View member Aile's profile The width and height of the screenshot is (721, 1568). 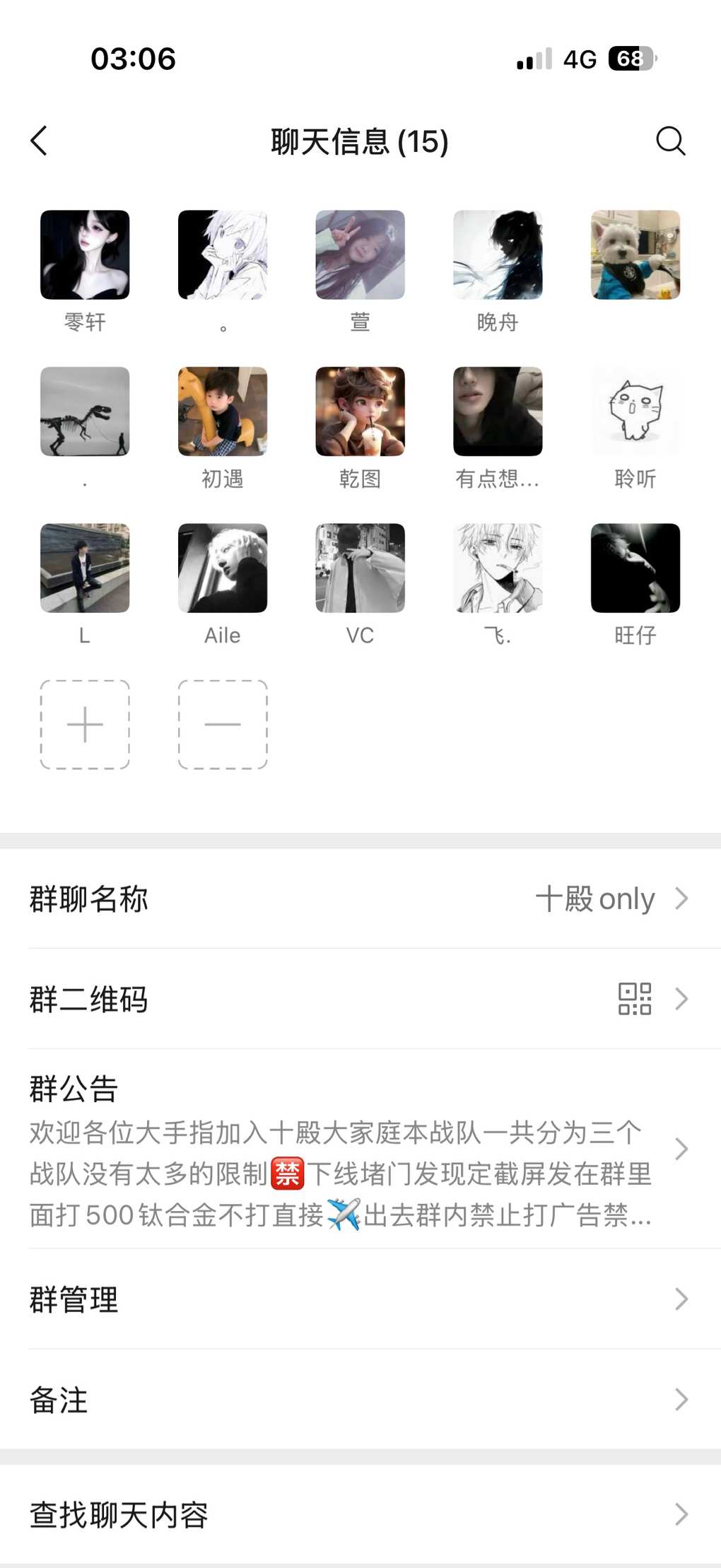tap(223, 568)
